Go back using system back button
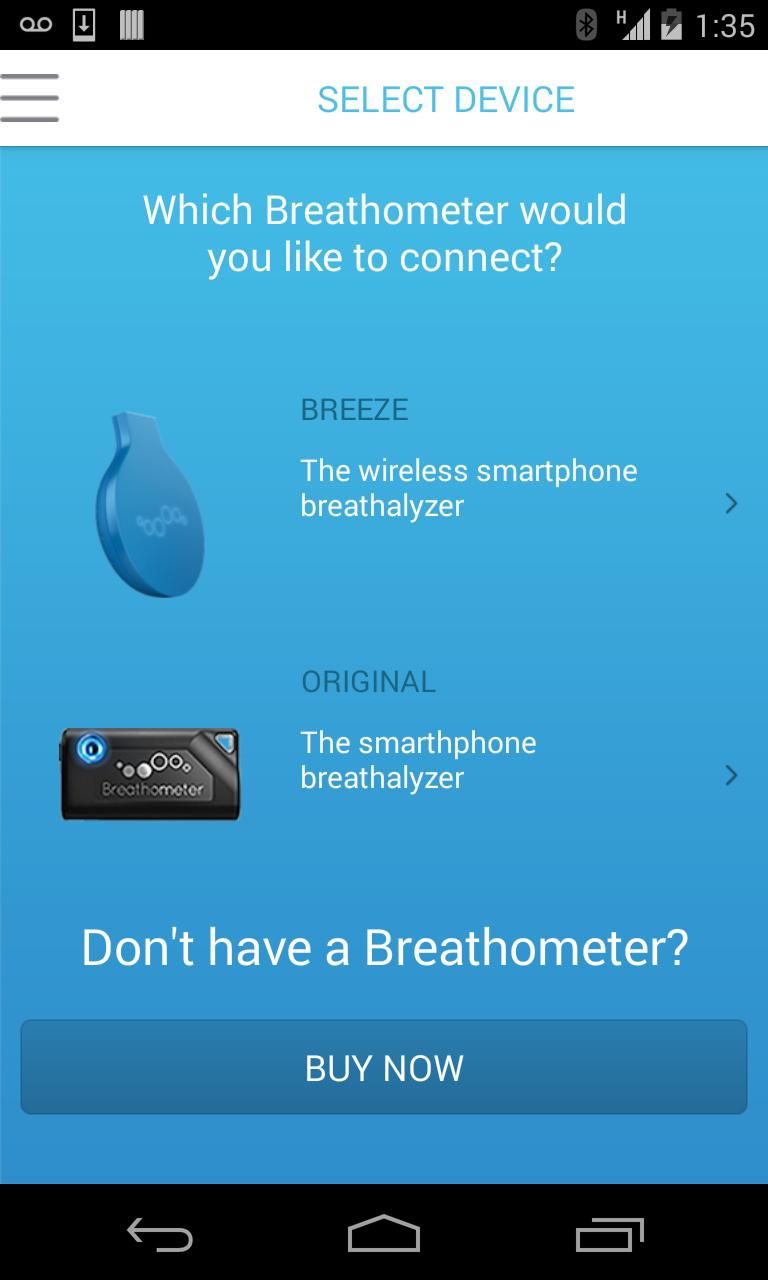This screenshot has width=768, height=1280. pyautogui.click(x=160, y=1235)
